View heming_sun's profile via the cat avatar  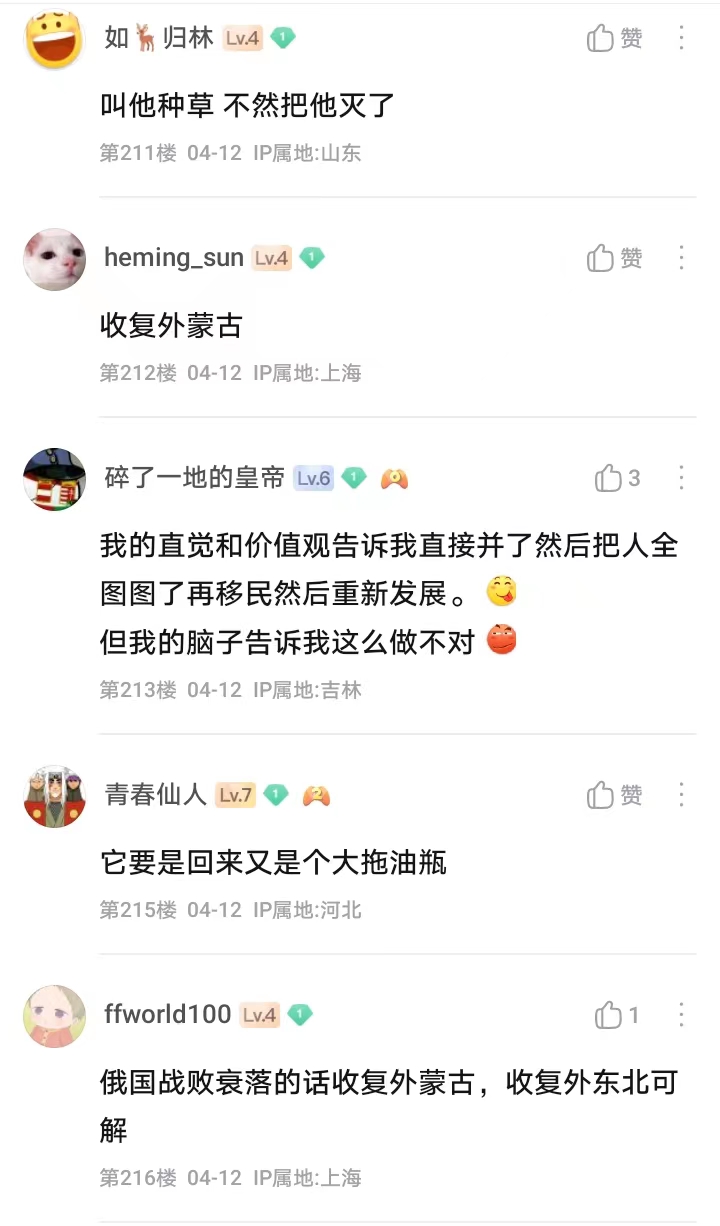55,259
